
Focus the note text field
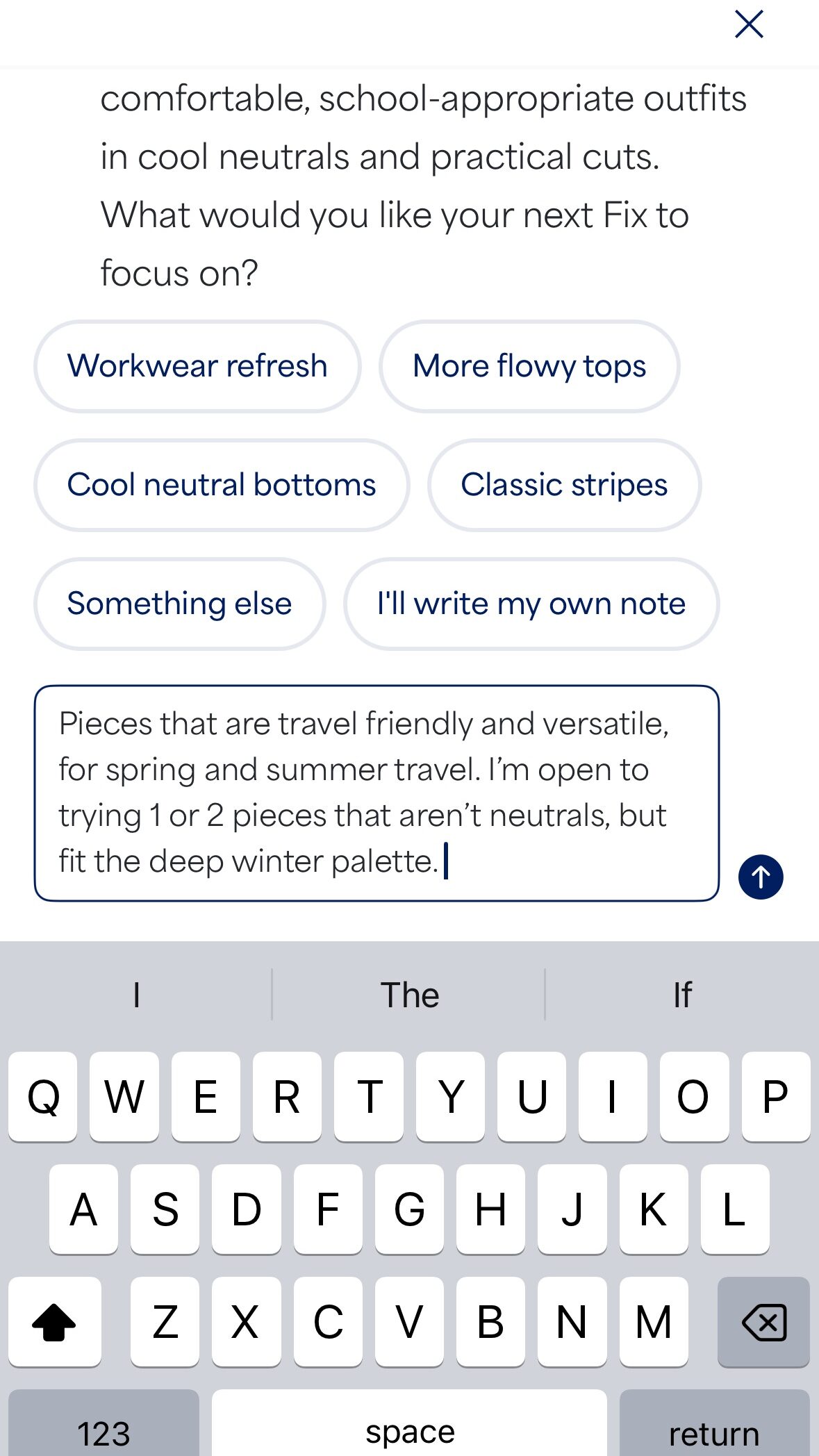tap(376, 793)
